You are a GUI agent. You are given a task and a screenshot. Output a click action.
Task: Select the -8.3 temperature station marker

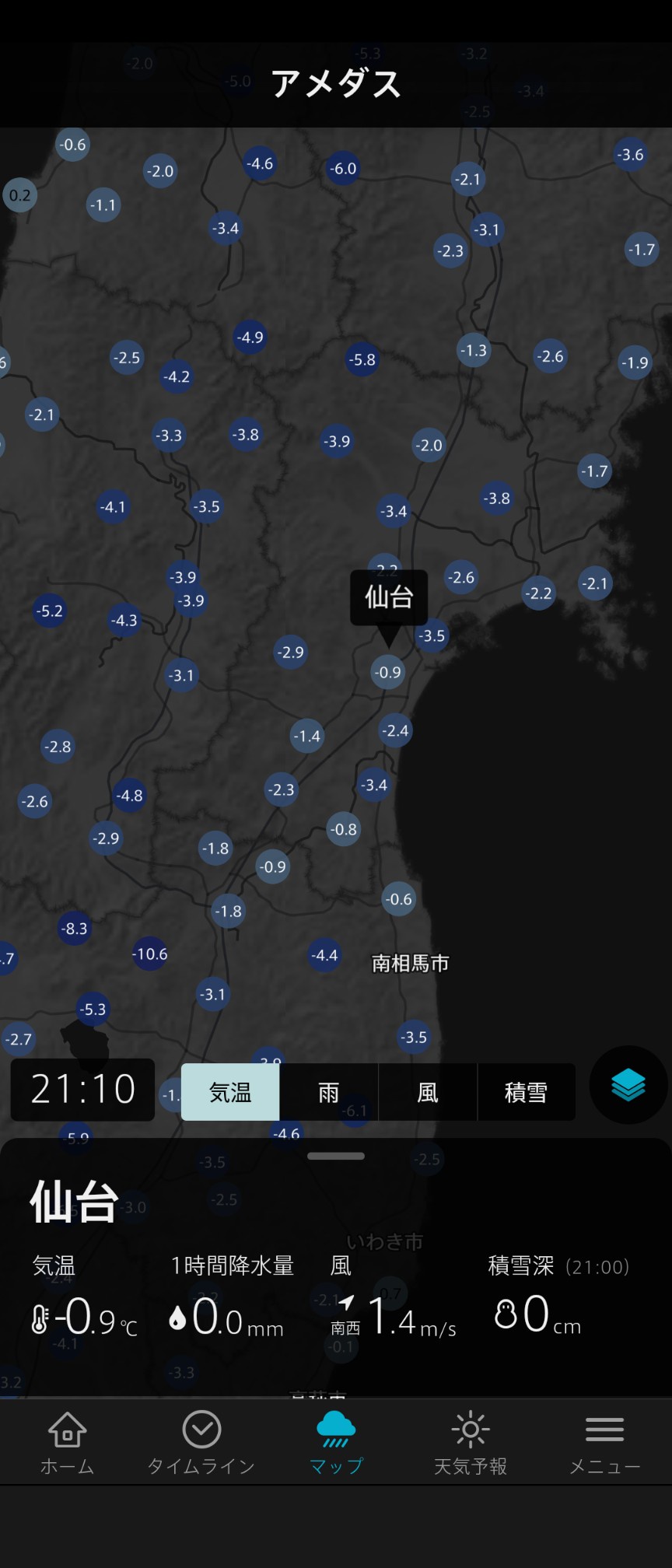point(75,928)
